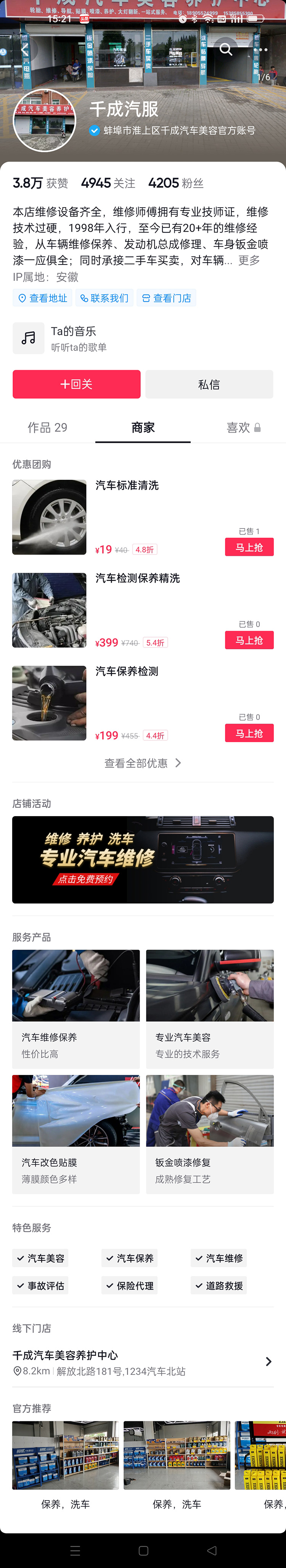
Task: Switch to the 作品 29 tab
Action: [47, 427]
